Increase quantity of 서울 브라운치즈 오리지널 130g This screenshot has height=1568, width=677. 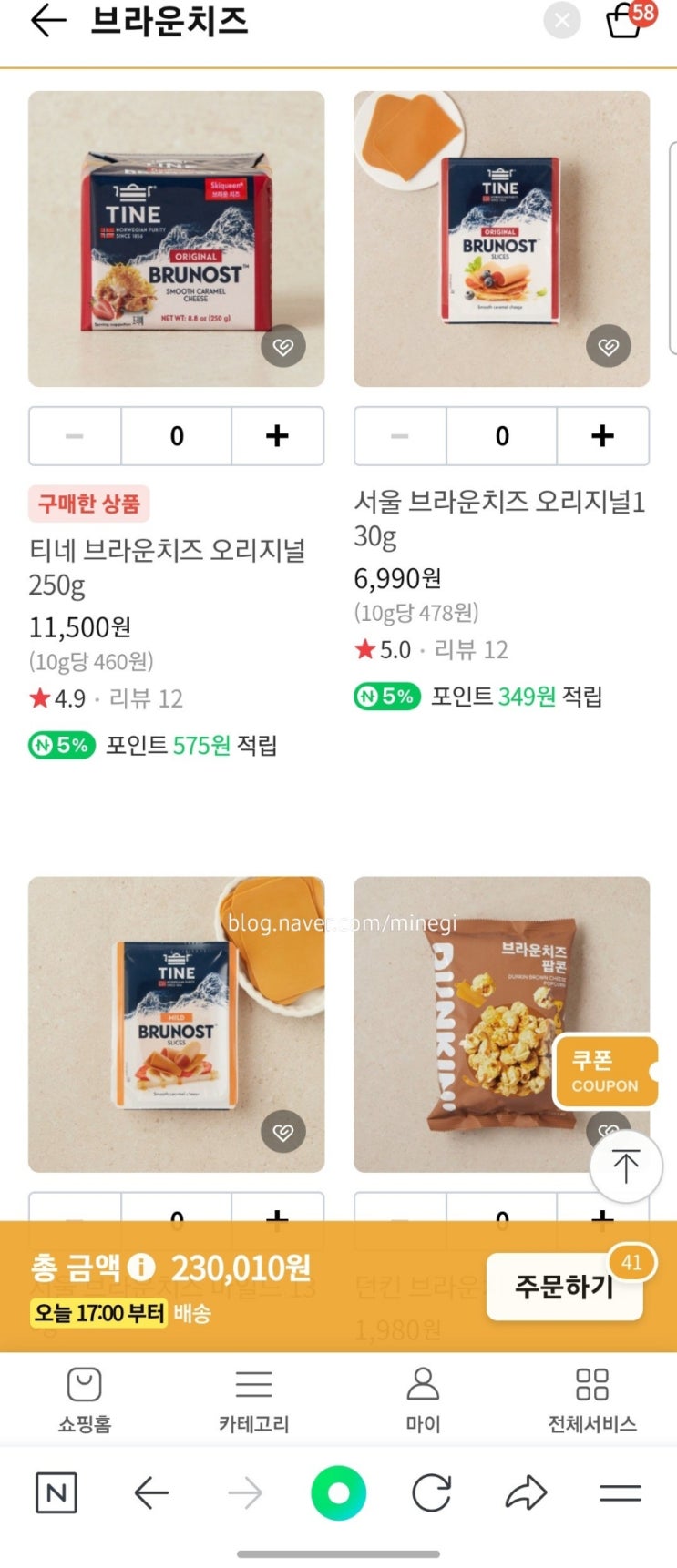tap(602, 436)
